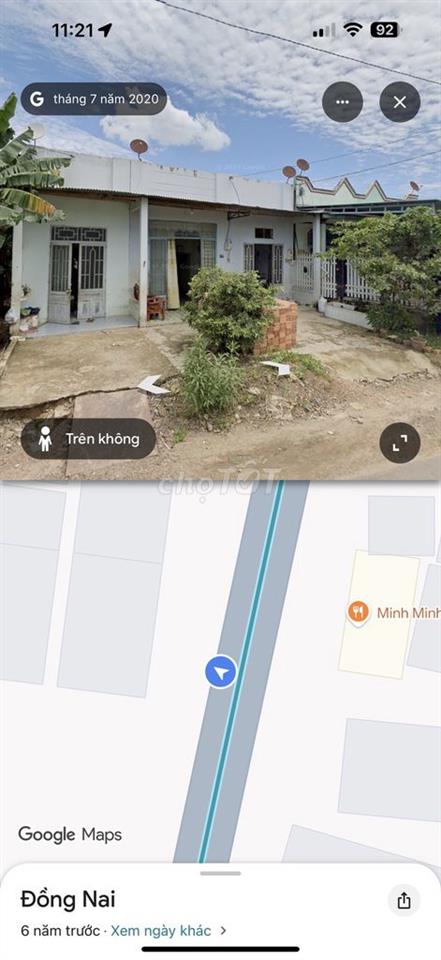Select the Minh Minh restaurant marker
The height and width of the screenshot is (960, 441).
coord(358,612)
